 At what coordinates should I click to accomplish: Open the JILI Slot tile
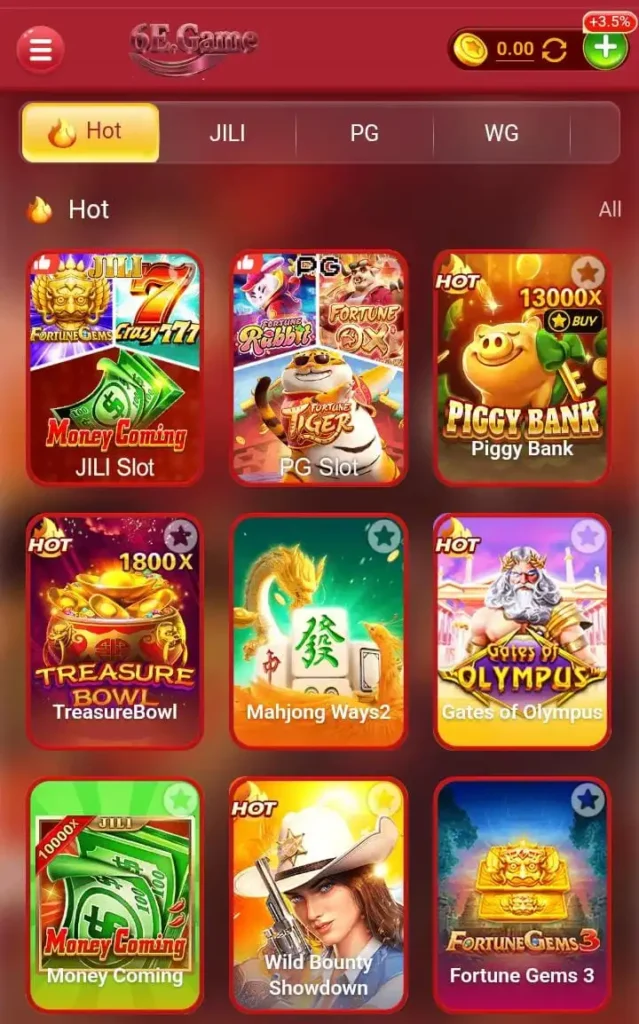click(115, 368)
